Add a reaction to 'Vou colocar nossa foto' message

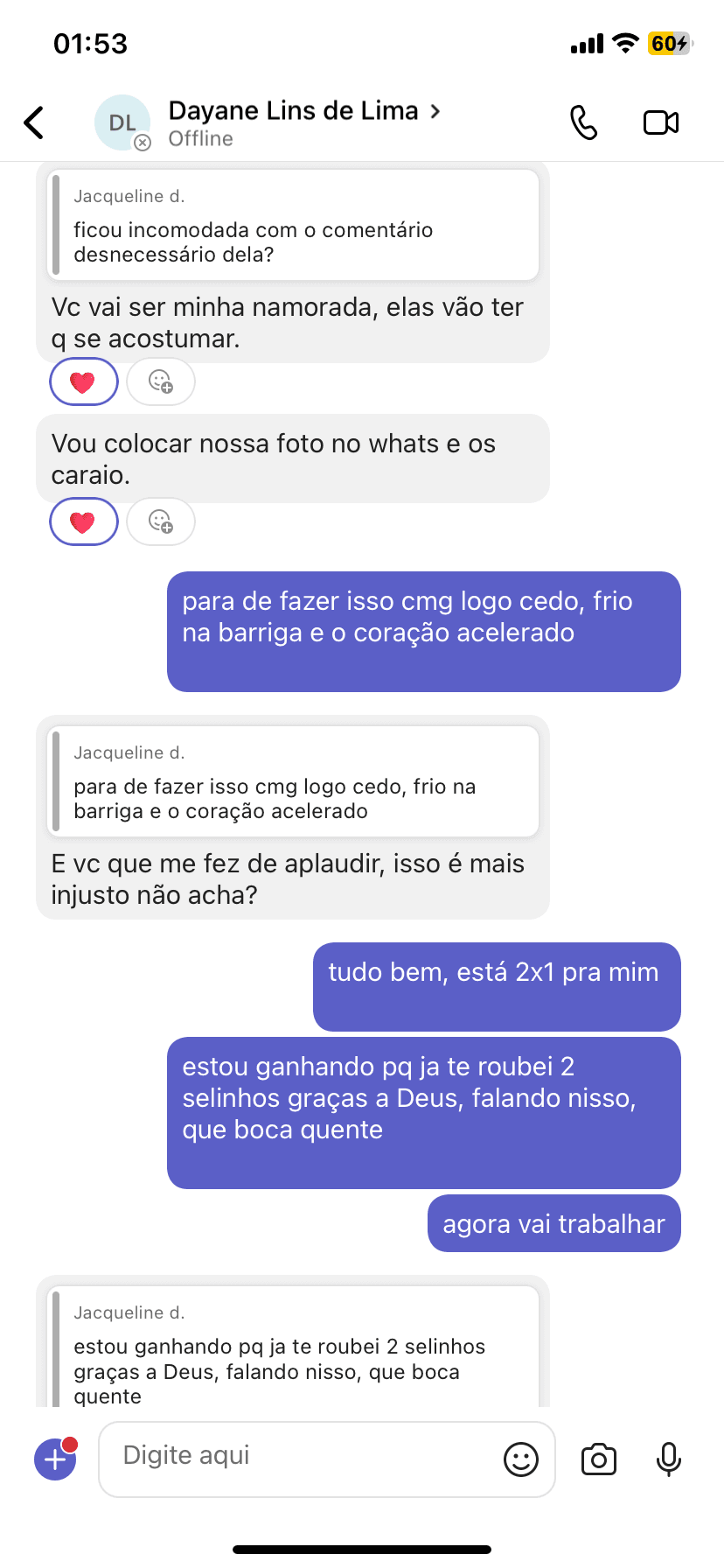(160, 521)
